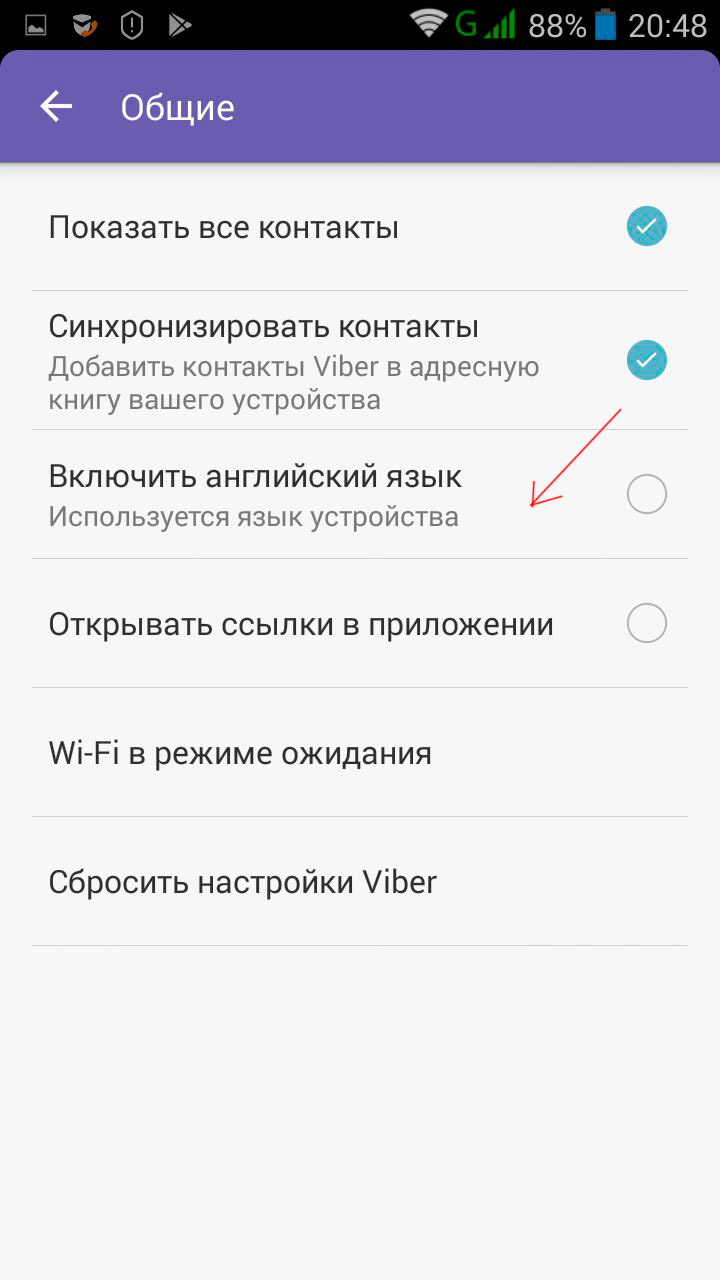Image resolution: width=720 pixels, height=1280 pixels.
Task: Go back from Общие settings
Action: pos(57,107)
